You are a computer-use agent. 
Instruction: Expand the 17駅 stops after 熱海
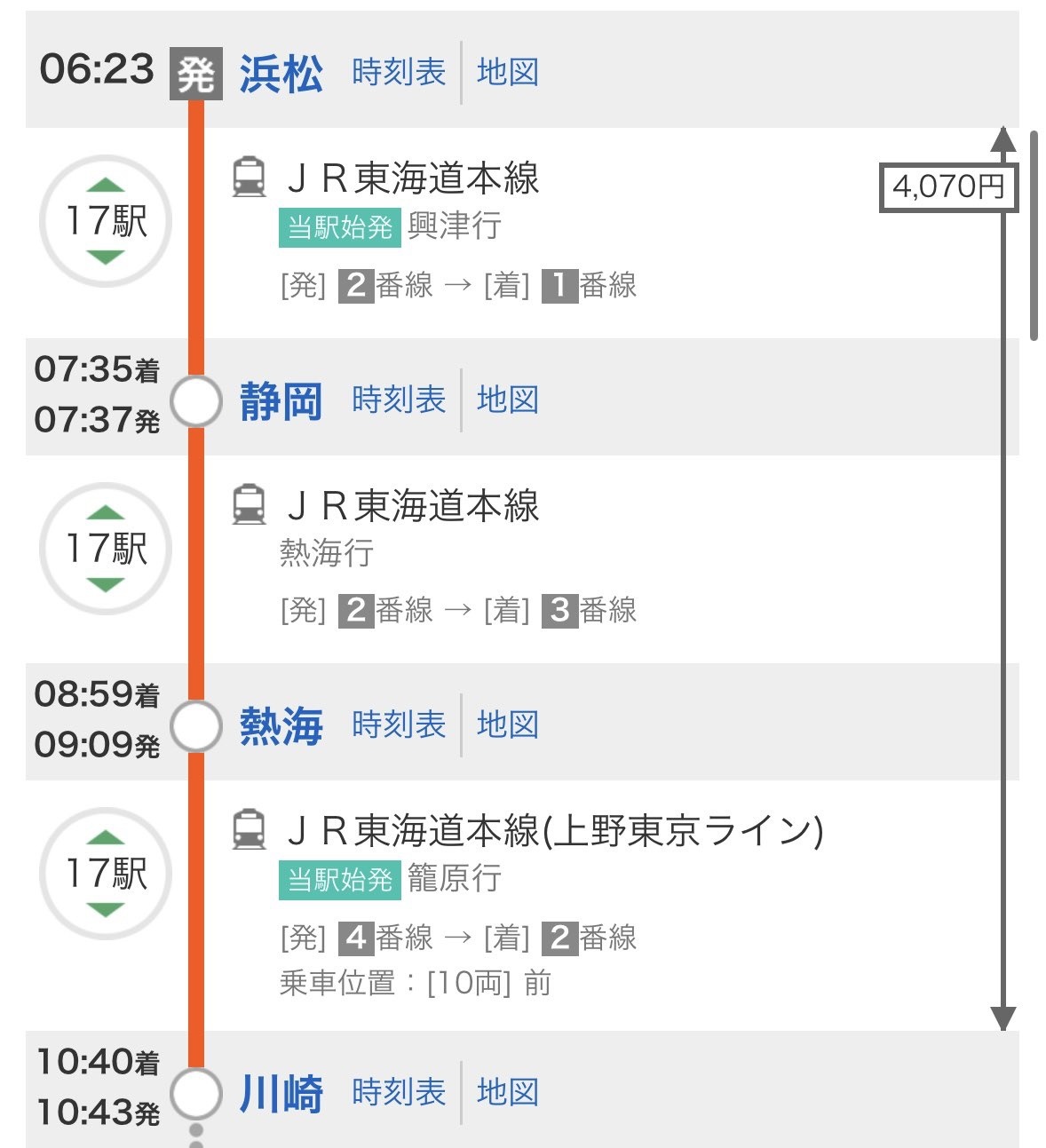[106, 874]
